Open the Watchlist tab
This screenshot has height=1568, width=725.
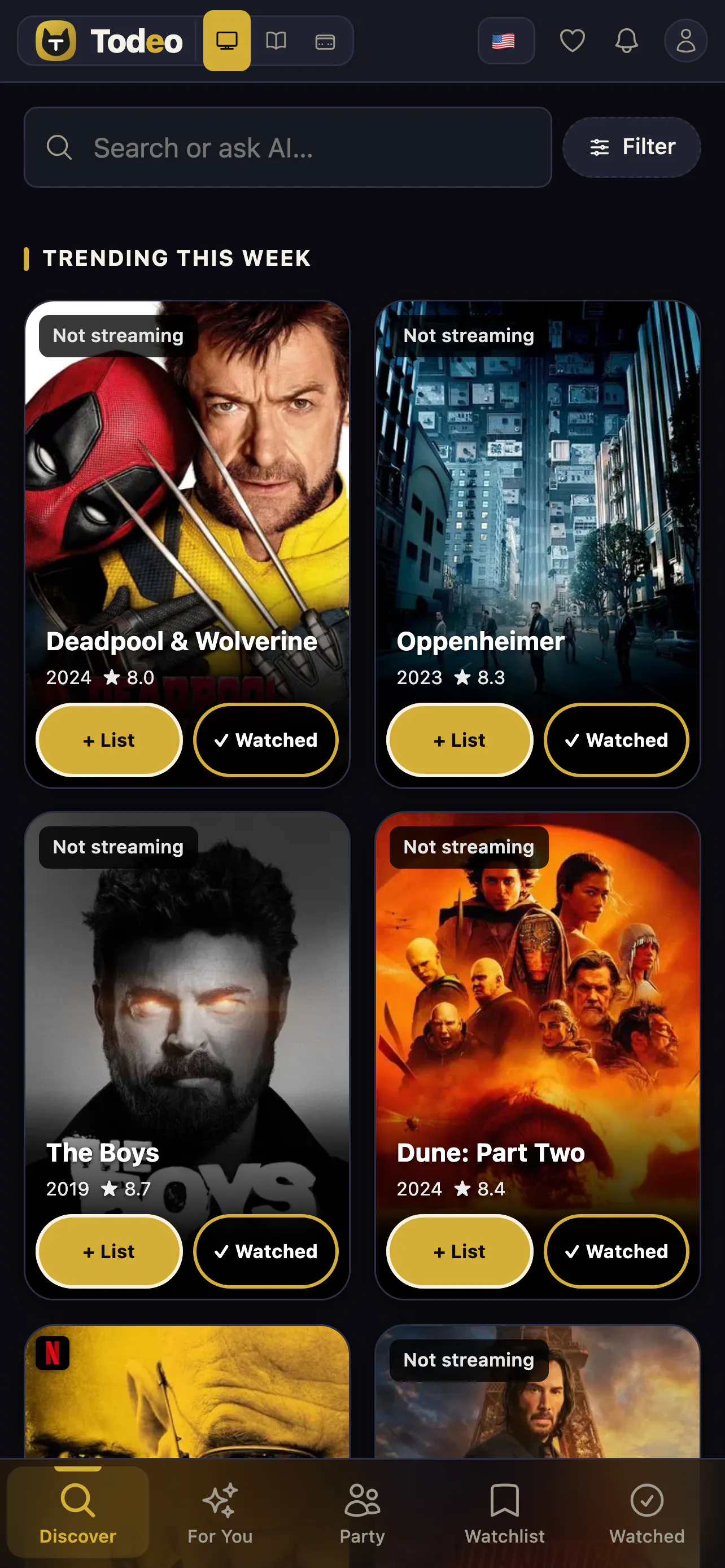(x=505, y=1513)
